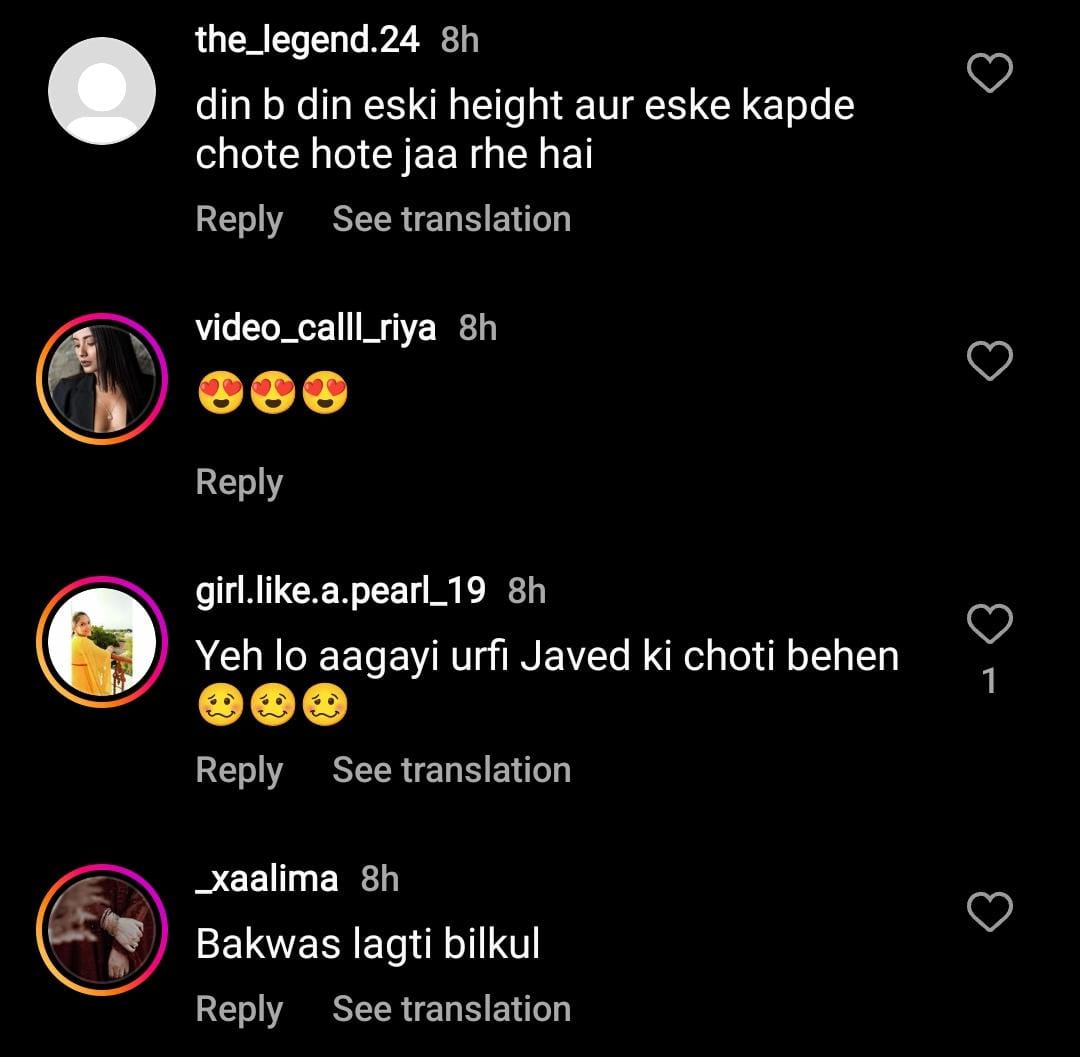This screenshot has height=1057, width=1080.
Task: Open the username video_calll_riya
Action: pos(316,328)
